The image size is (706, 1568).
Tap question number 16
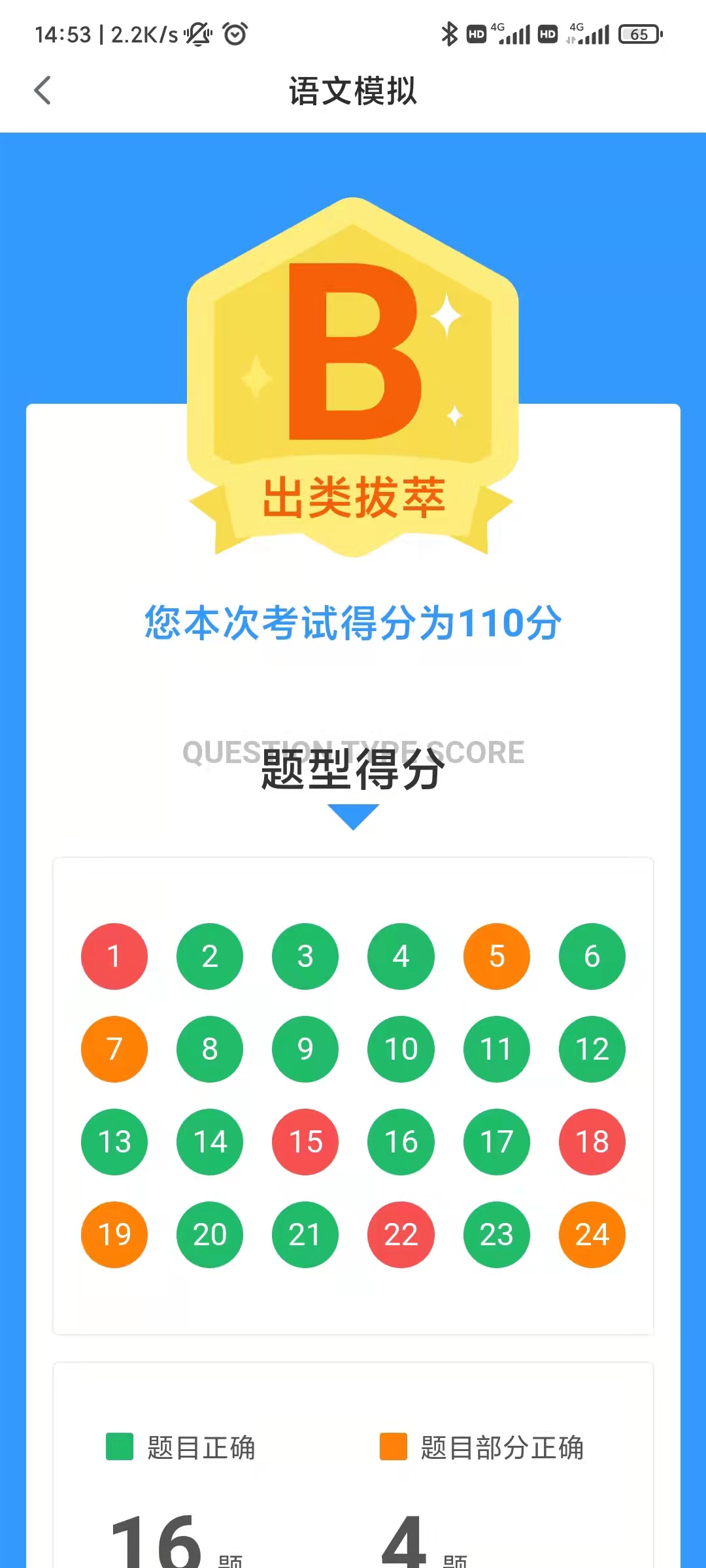pyautogui.click(x=401, y=1142)
